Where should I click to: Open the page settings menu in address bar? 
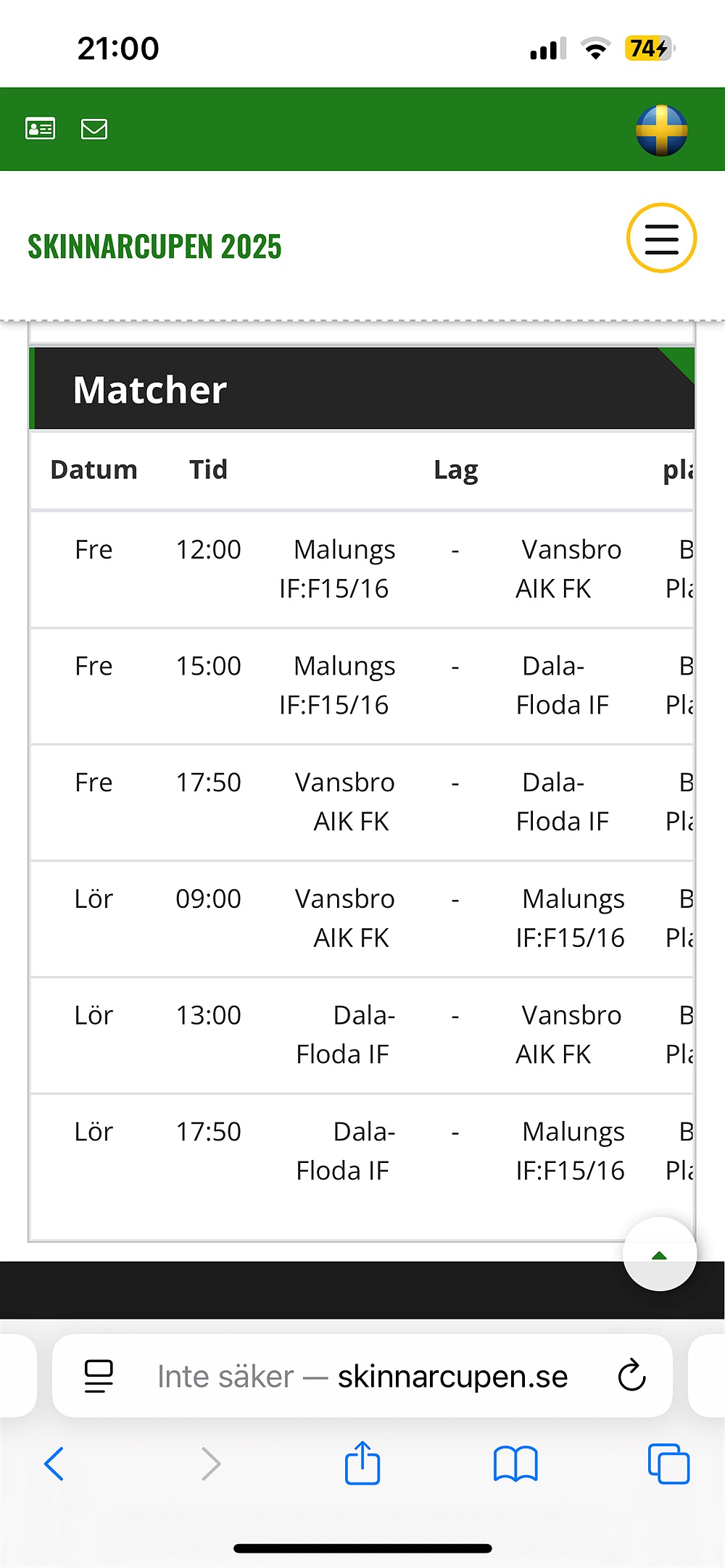point(99,1375)
